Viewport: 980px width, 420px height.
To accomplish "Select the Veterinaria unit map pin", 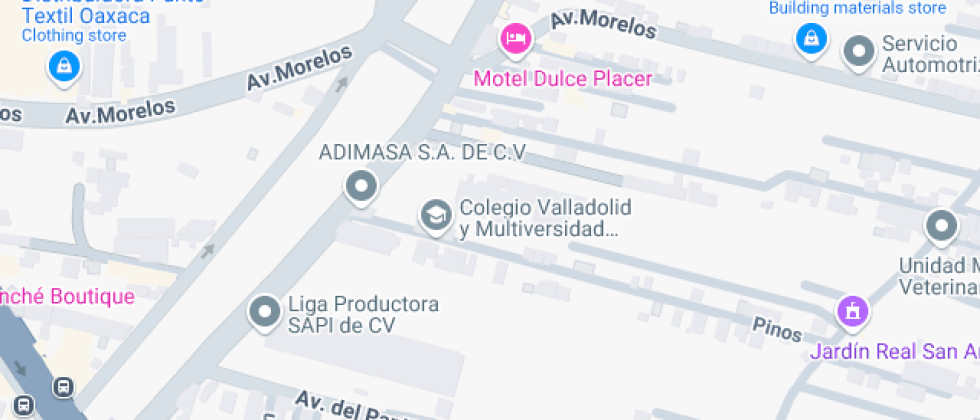I will [x=941, y=226].
